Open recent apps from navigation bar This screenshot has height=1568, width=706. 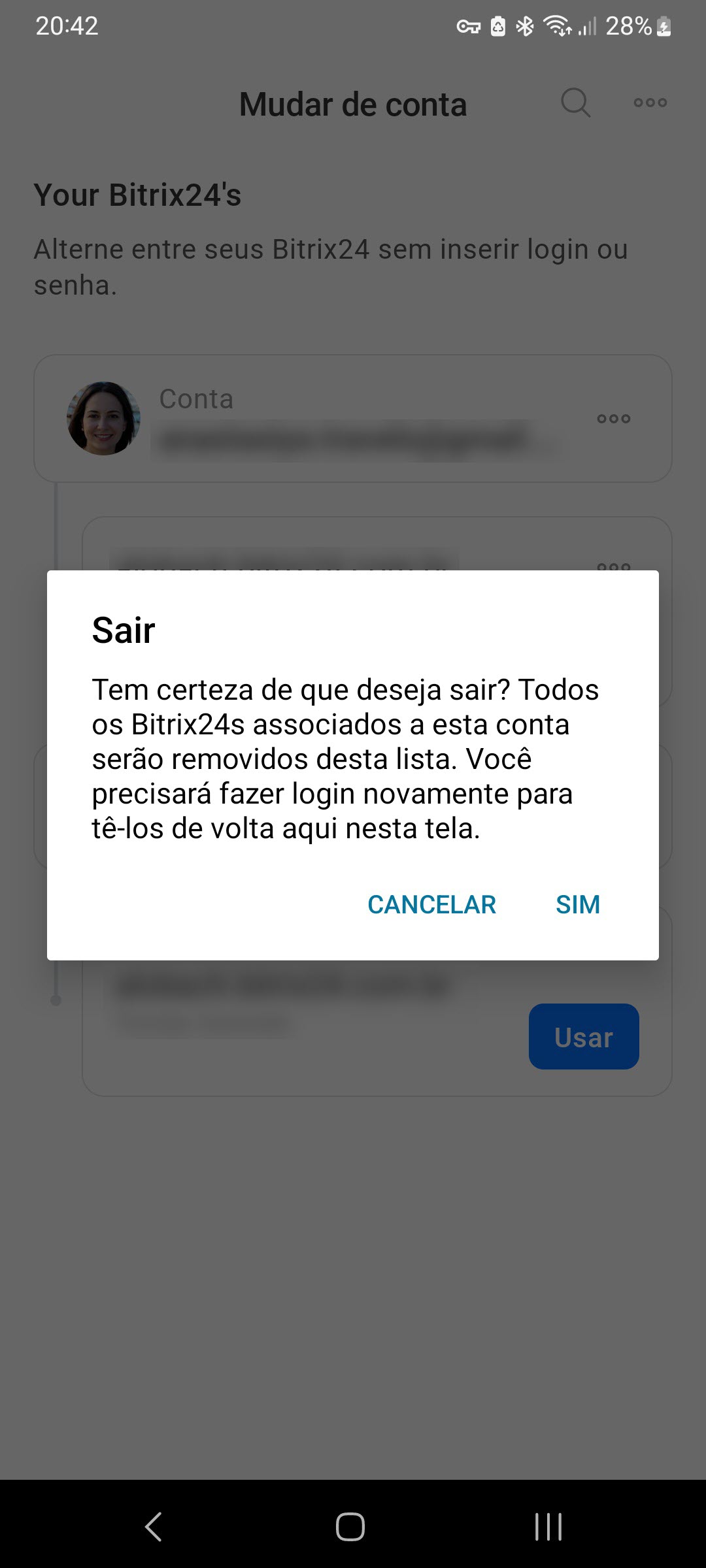point(548,1527)
